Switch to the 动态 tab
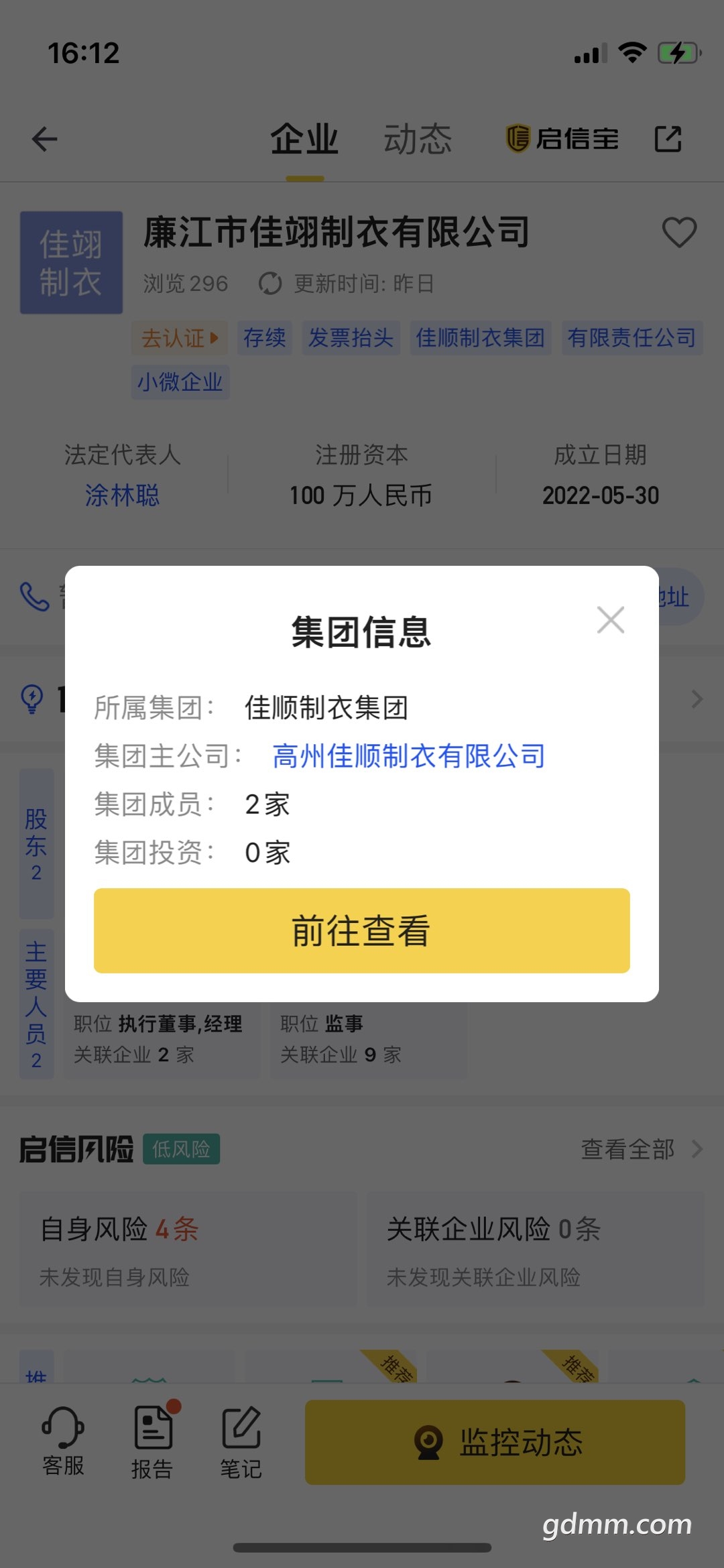Viewport: 724px width, 1568px height. click(417, 139)
